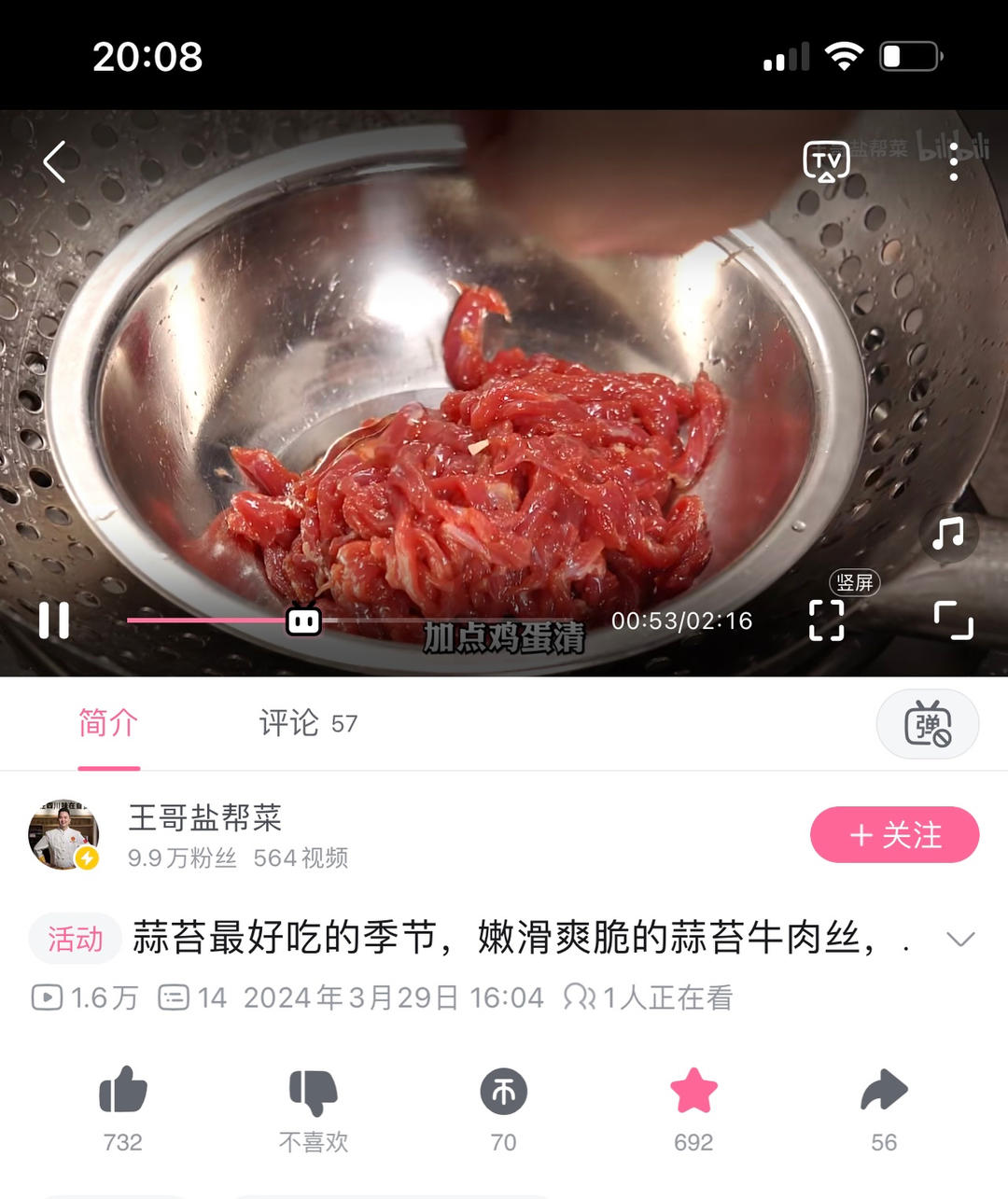This screenshot has height=1199, width=1008.
Task: Open the video overflow menu
Action: pyautogui.click(x=953, y=163)
